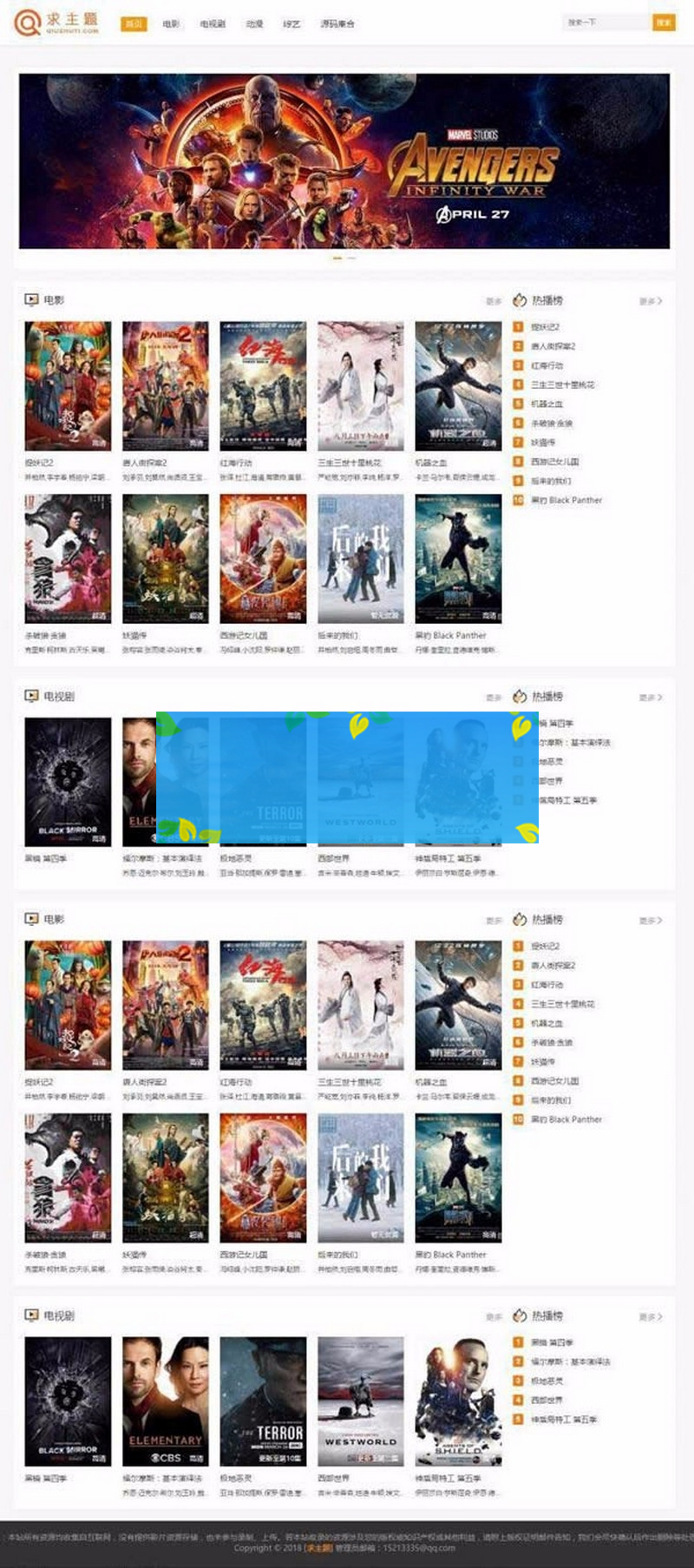Image resolution: width=694 pixels, height=1568 pixels.
Task: Click the TV icon beside the 电视剧 section heading
Action: (29, 696)
